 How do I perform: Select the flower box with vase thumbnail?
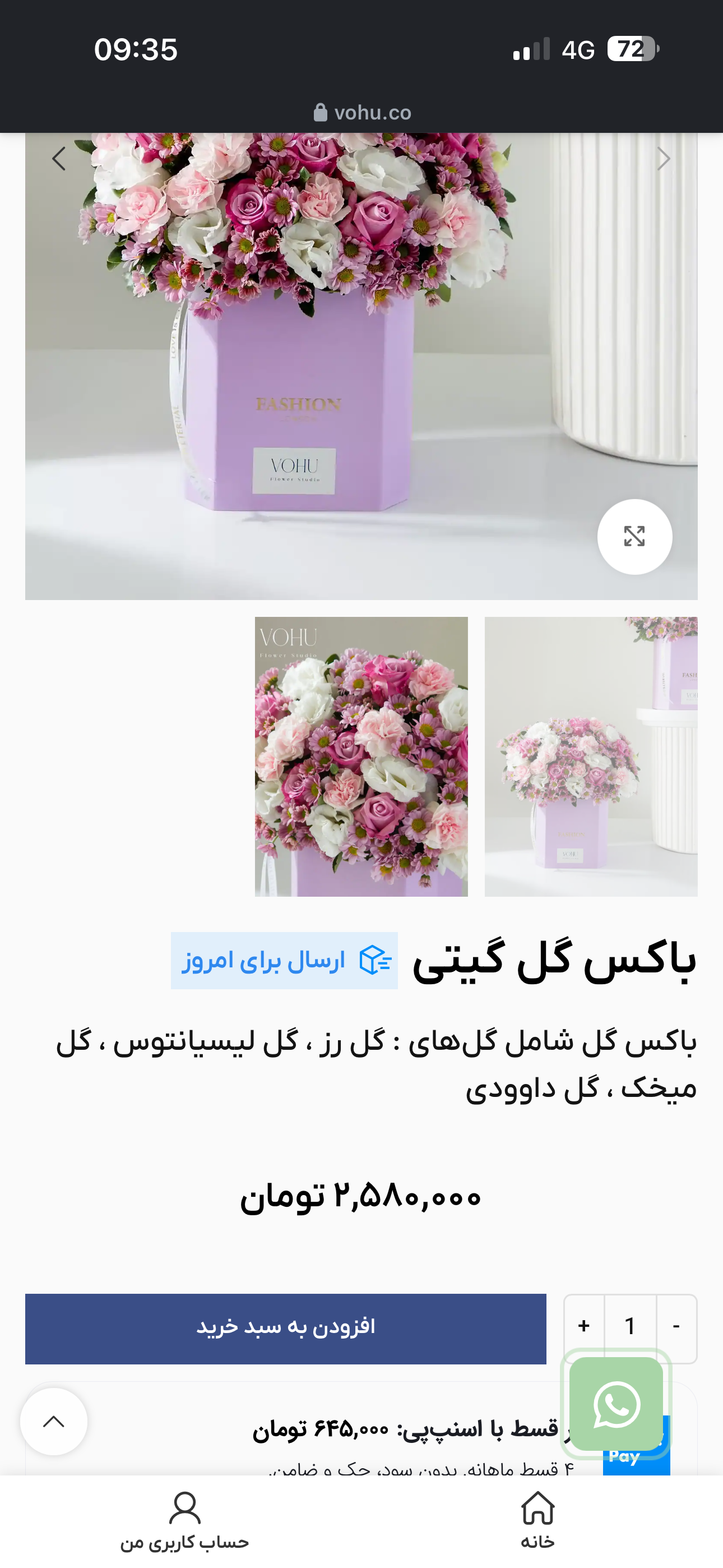coord(590,756)
